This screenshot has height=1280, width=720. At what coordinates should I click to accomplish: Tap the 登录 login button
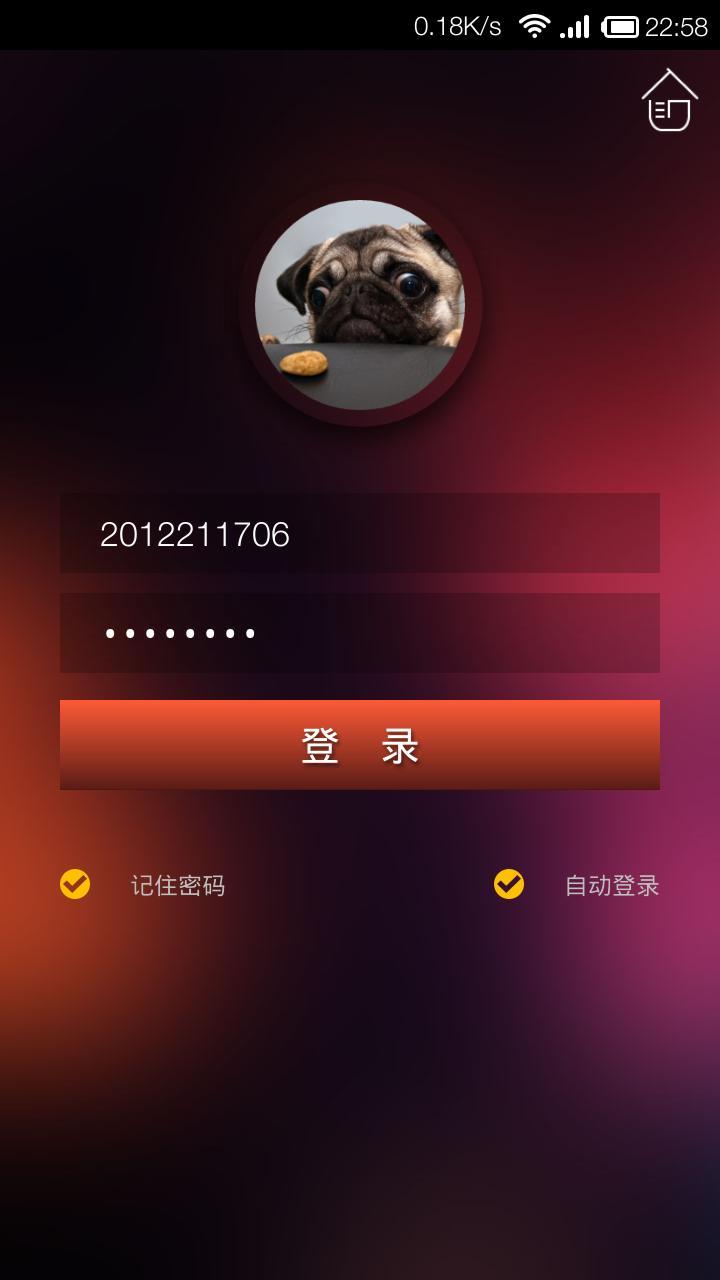pos(360,745)
